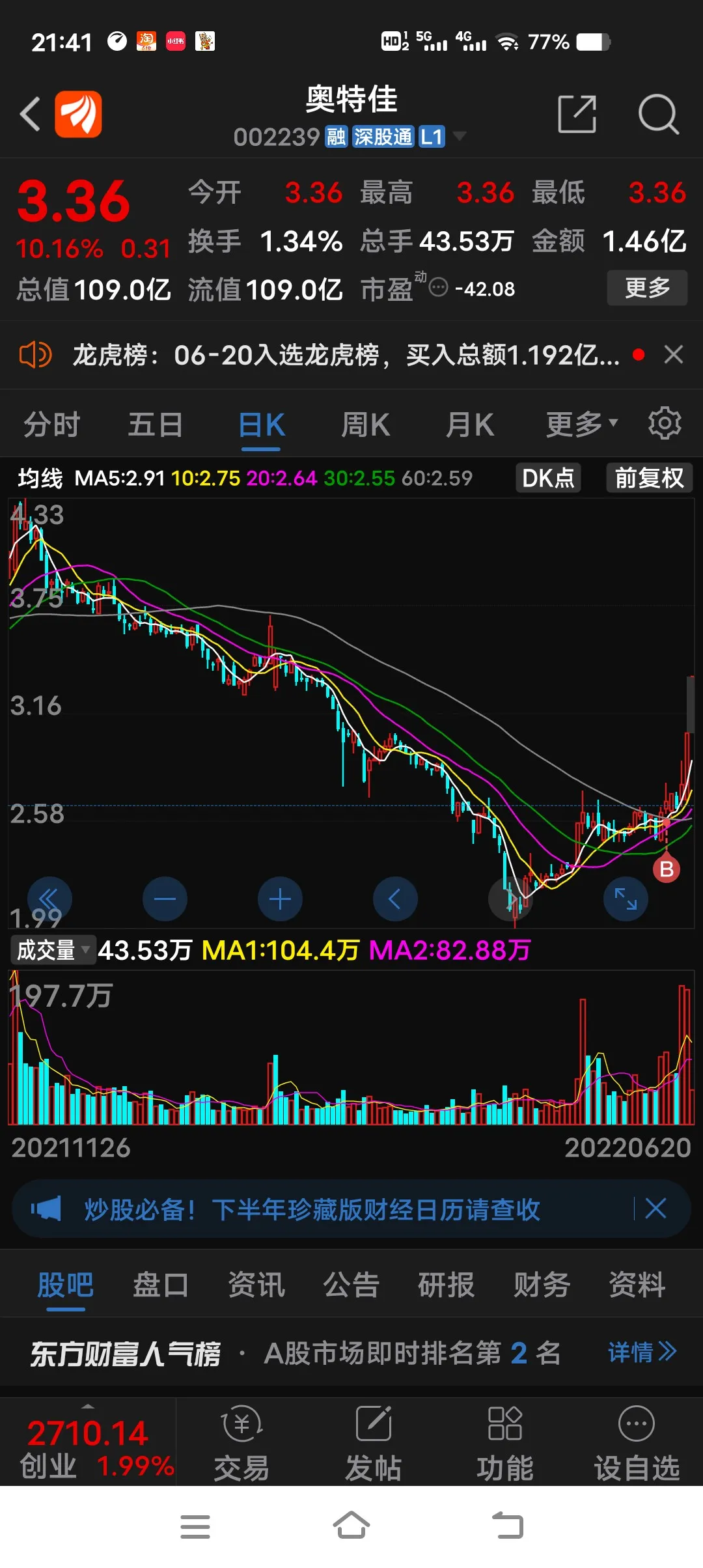Switch to the 分时 chart tab
This screenshot has height=1568, width=703.
tap(51, 425)
